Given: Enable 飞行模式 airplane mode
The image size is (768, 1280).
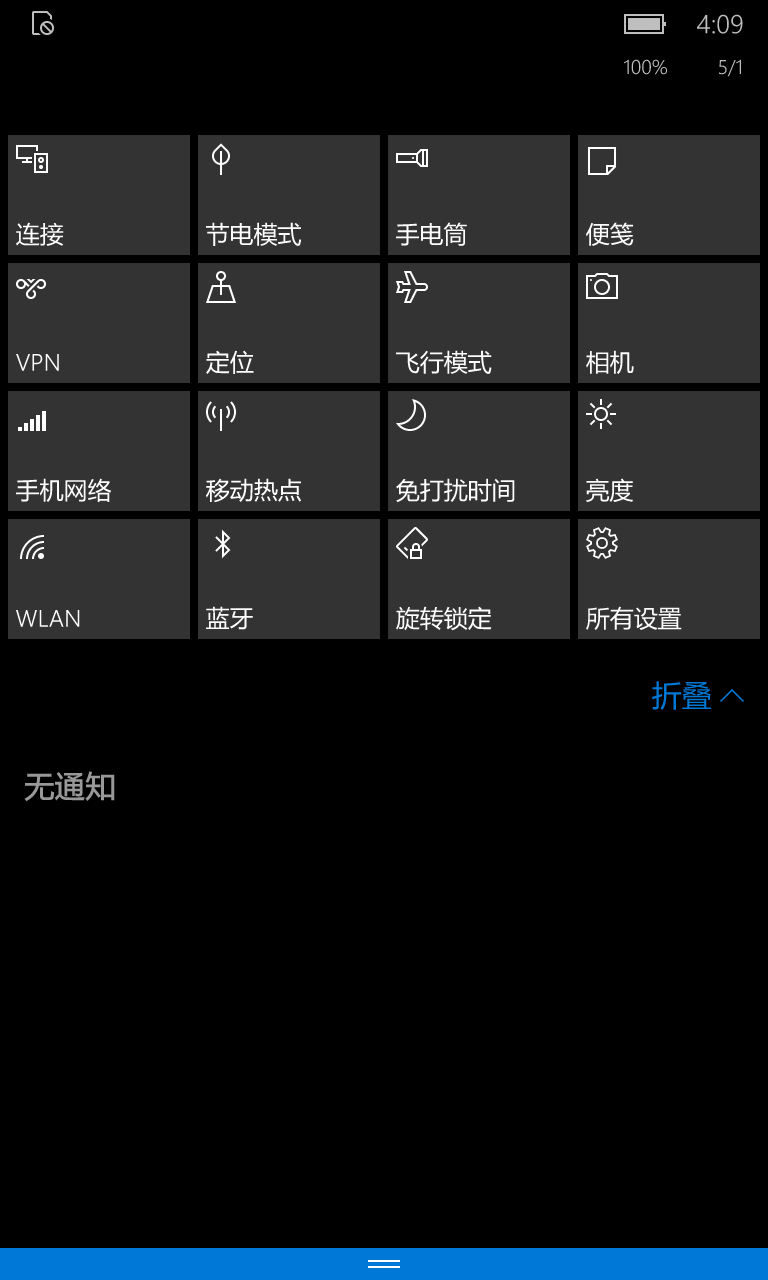Looking at the screenshot, I should [x=479, y=323].
